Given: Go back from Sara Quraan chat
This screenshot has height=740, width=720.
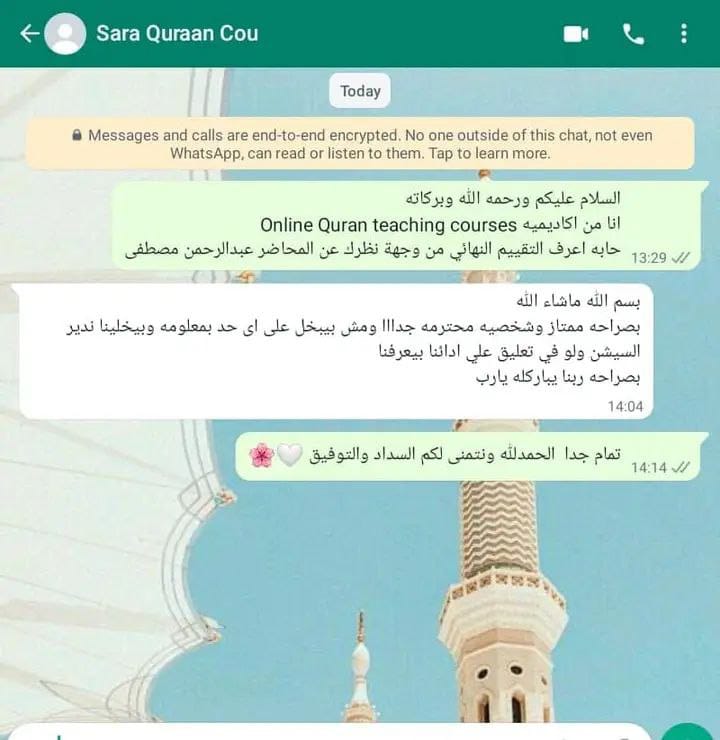Looking at the screenshot, I should click(x=29, y=34).
